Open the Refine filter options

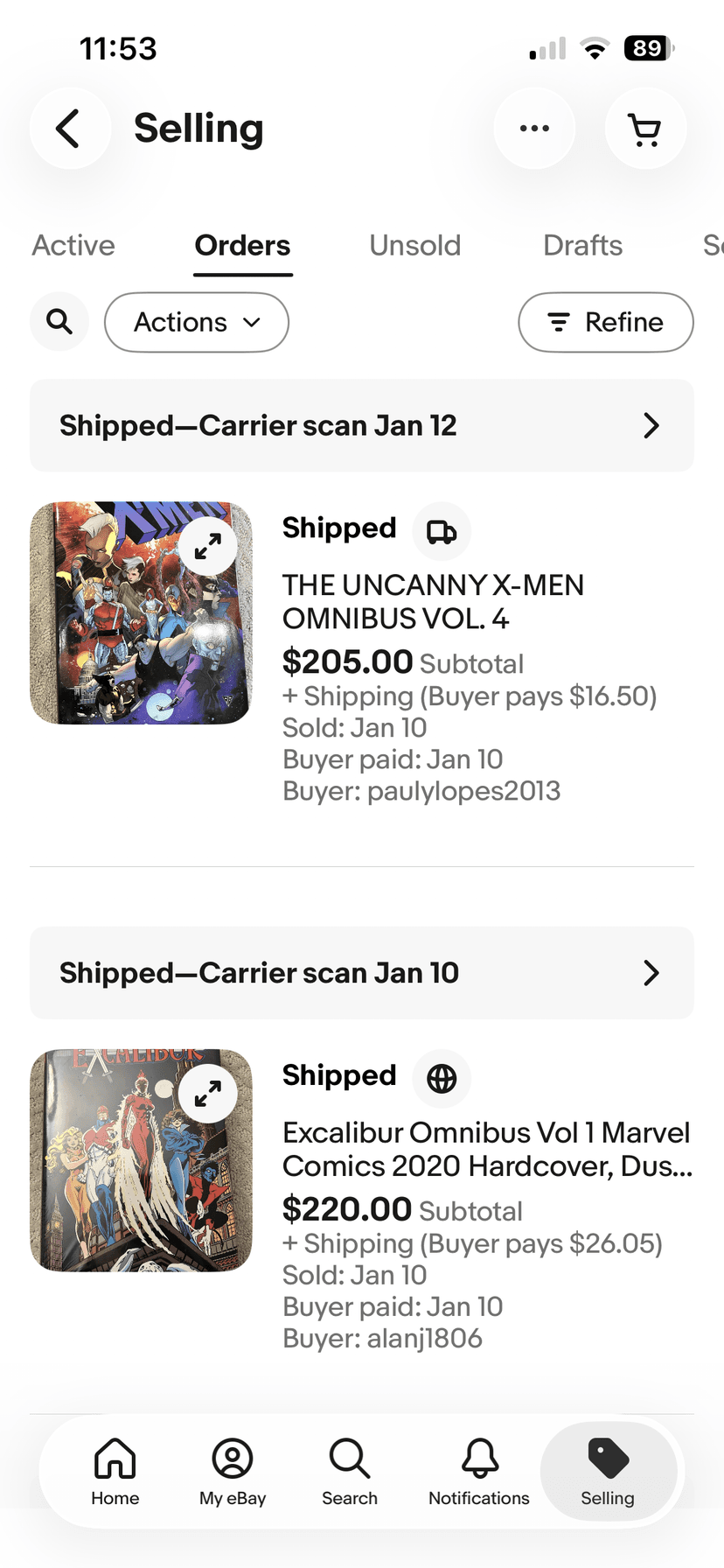605,322
